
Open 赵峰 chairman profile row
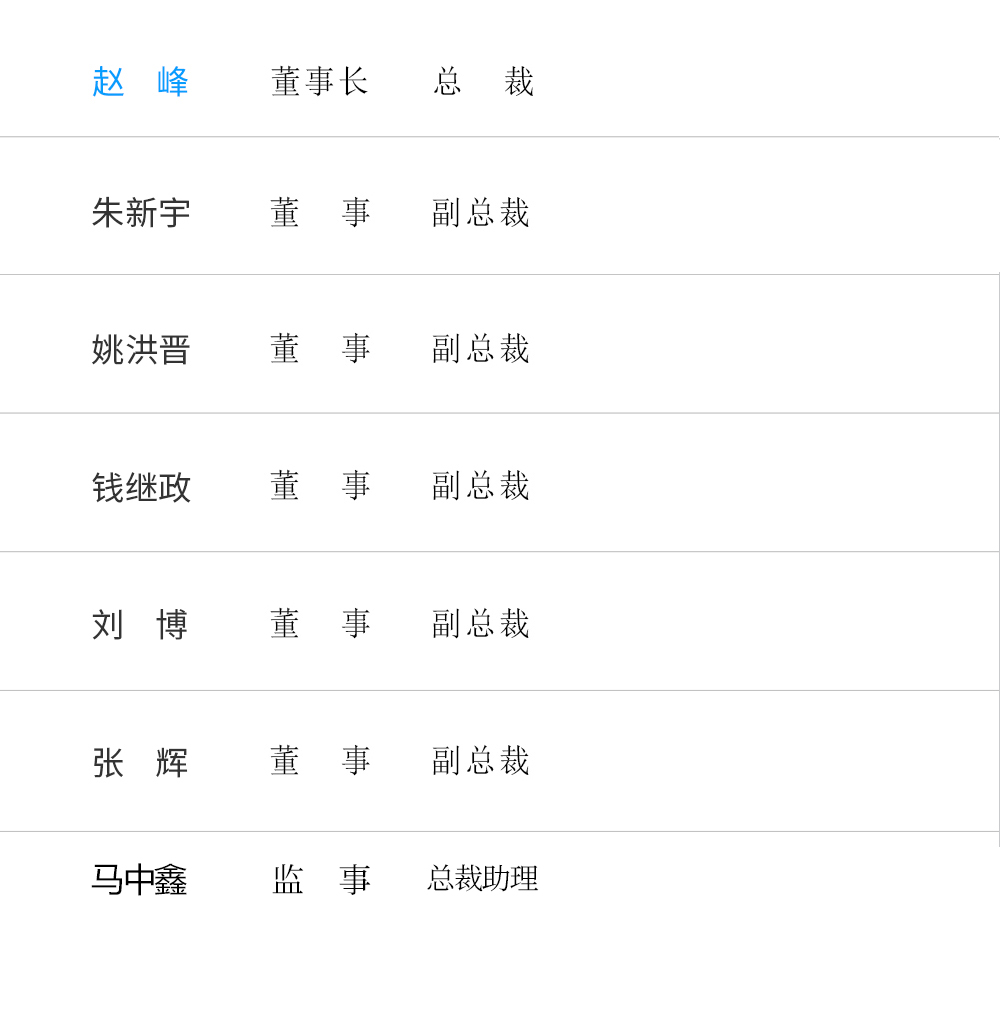(140, 82)
